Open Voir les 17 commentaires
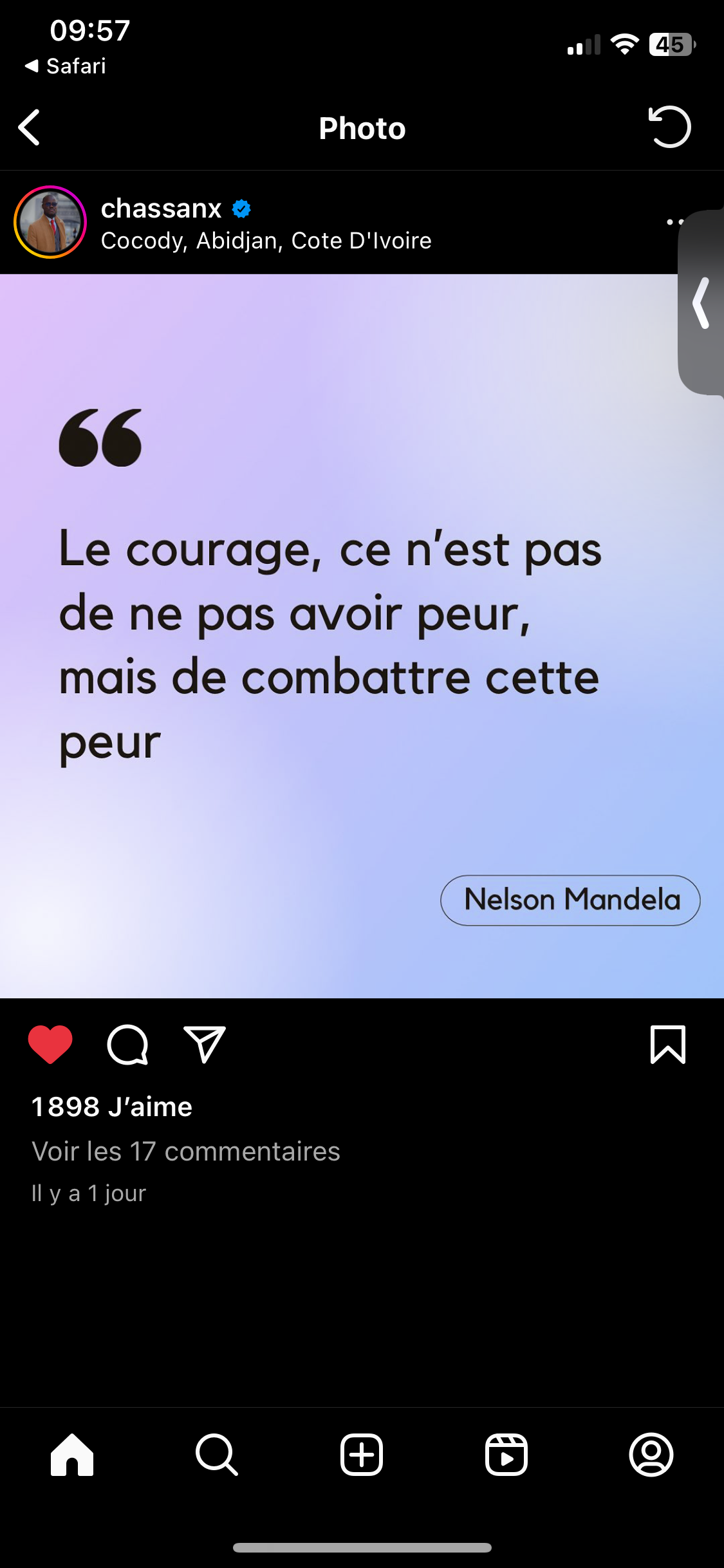Screen dimensions: 724x1568 tap(186, 1151)
